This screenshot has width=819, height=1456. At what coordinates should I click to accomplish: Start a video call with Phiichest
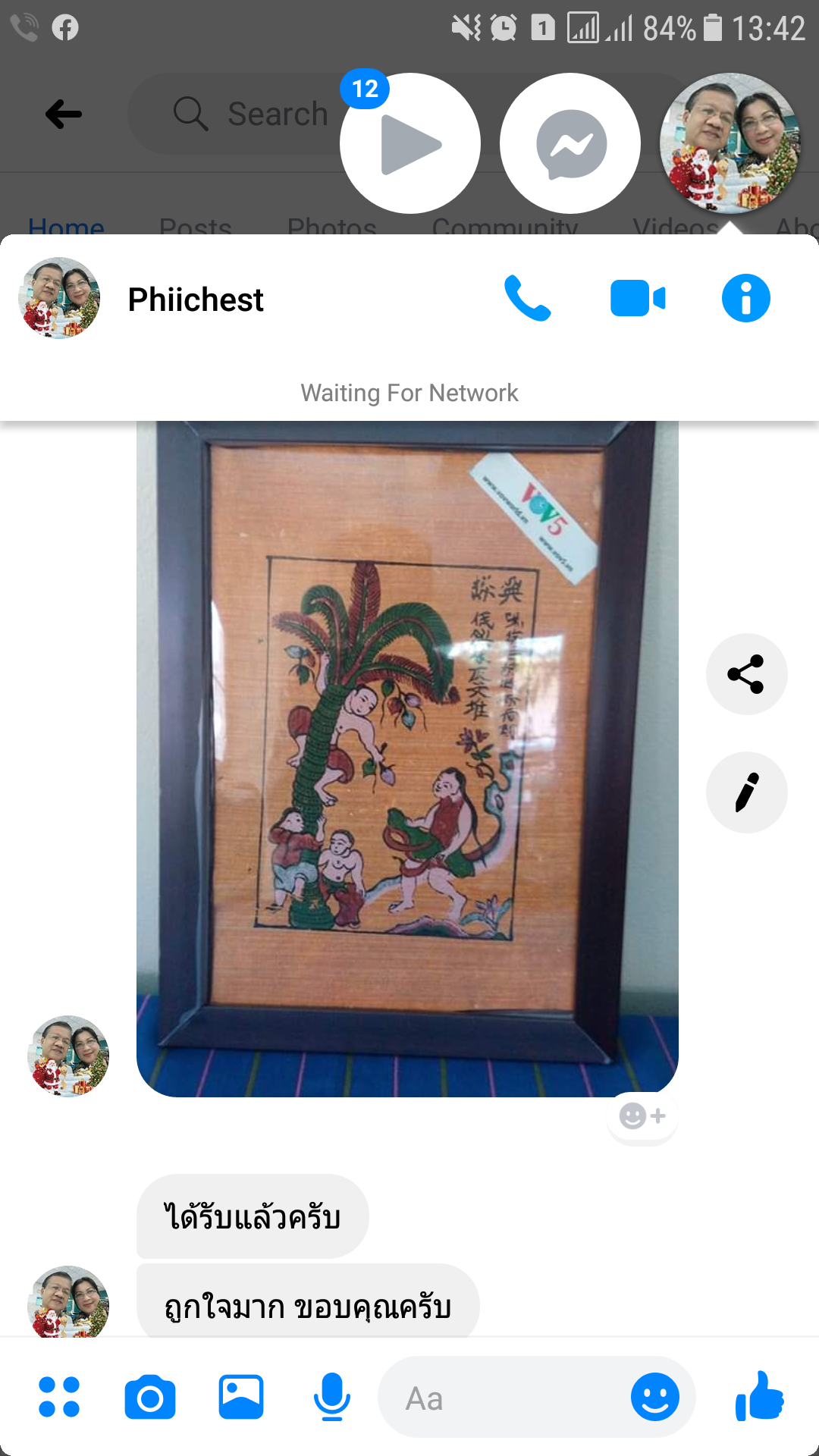pyautogui.click(x=638, y=299)
